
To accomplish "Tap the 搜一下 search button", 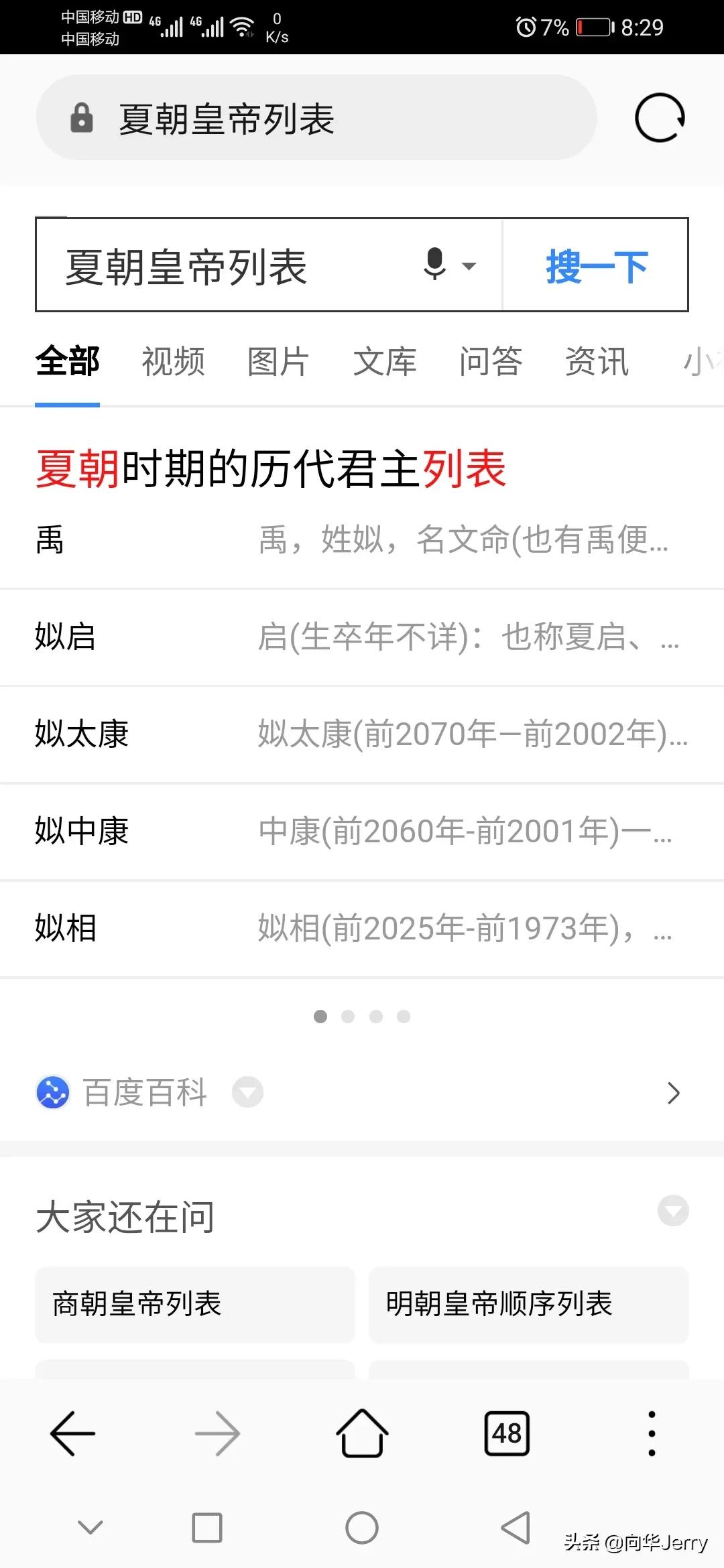I will pyautogui.click(x=596, y=266).
